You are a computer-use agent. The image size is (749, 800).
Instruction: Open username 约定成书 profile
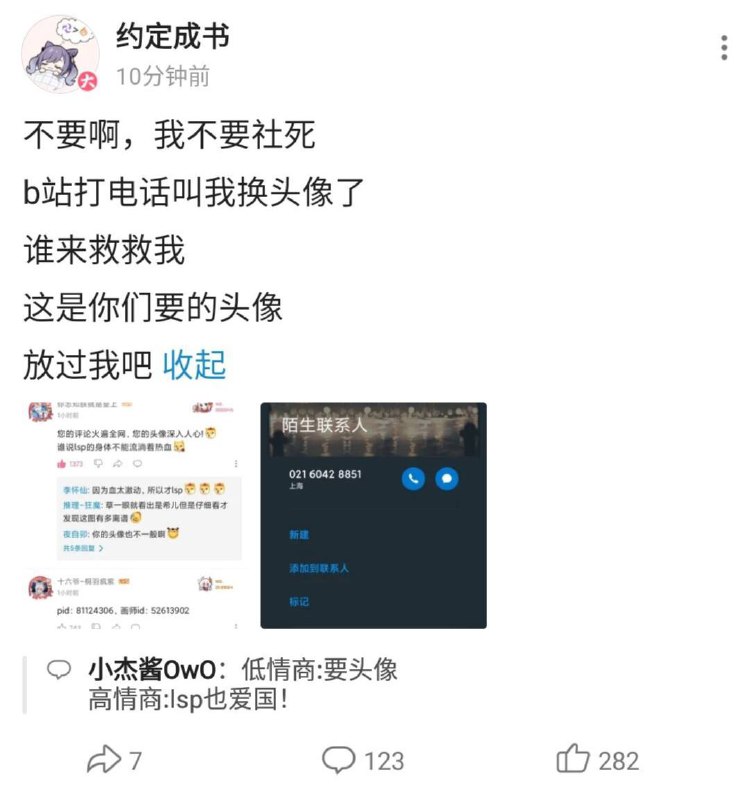coord(172,37)
